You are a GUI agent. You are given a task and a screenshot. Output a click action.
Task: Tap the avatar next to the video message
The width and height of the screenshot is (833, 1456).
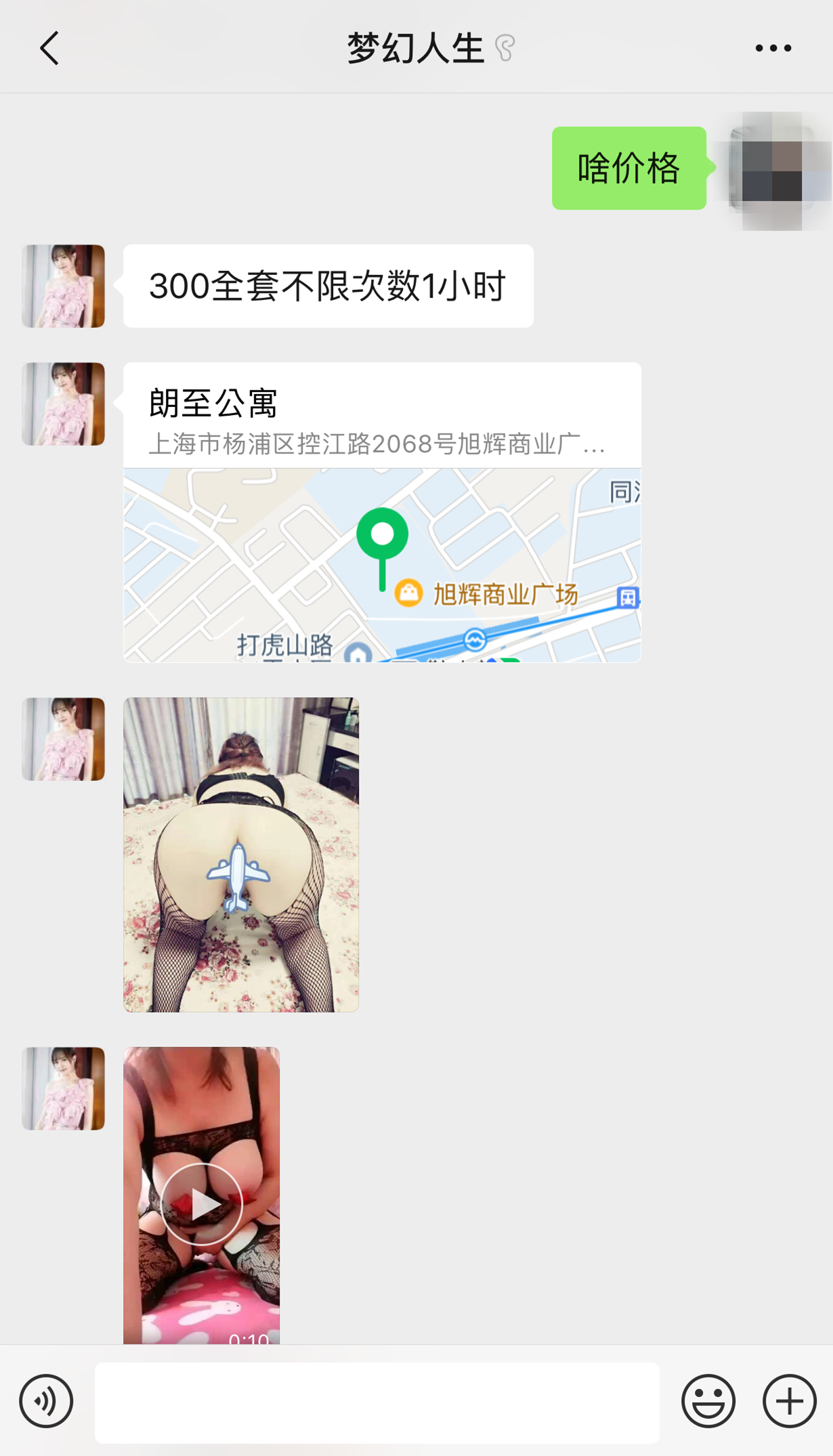pos(63,1089)
